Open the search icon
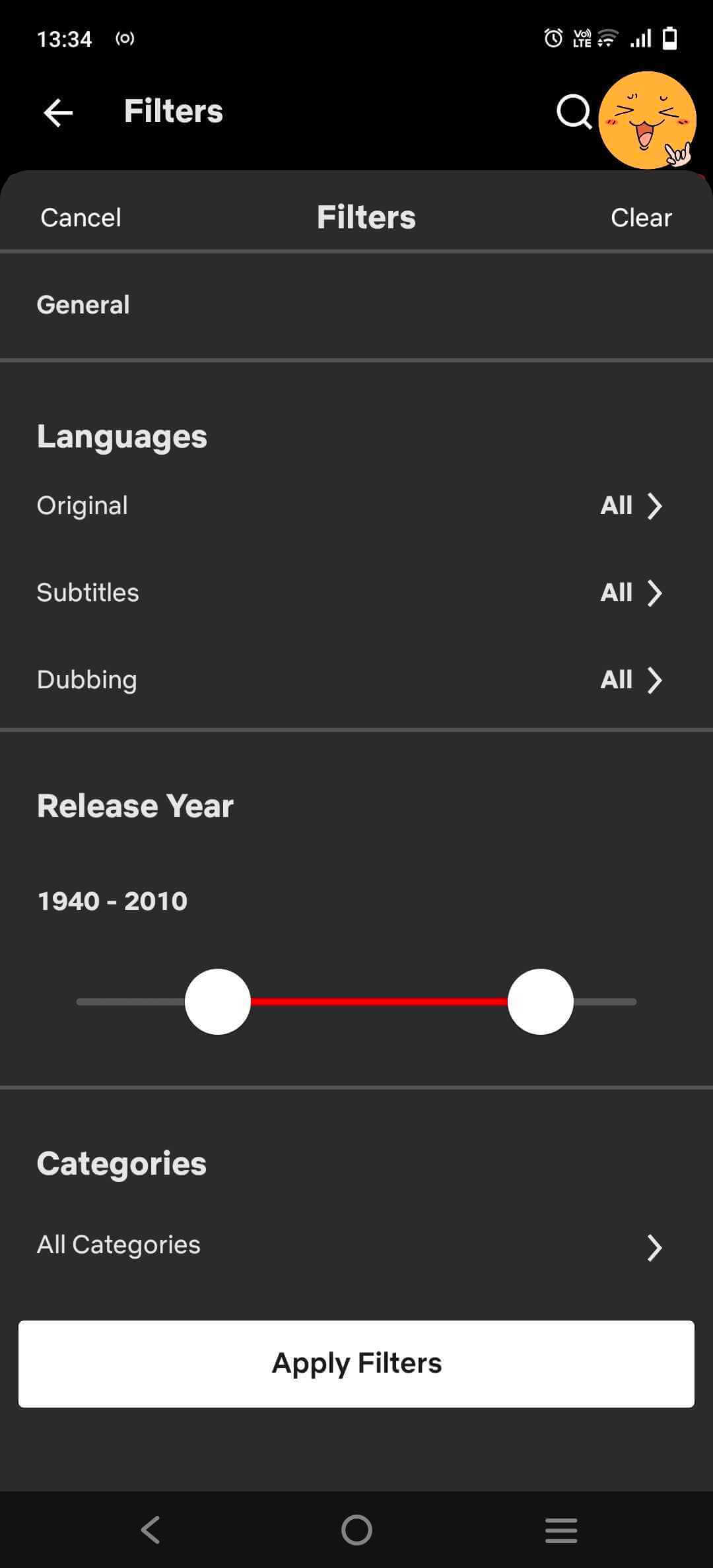 (573, 112)
